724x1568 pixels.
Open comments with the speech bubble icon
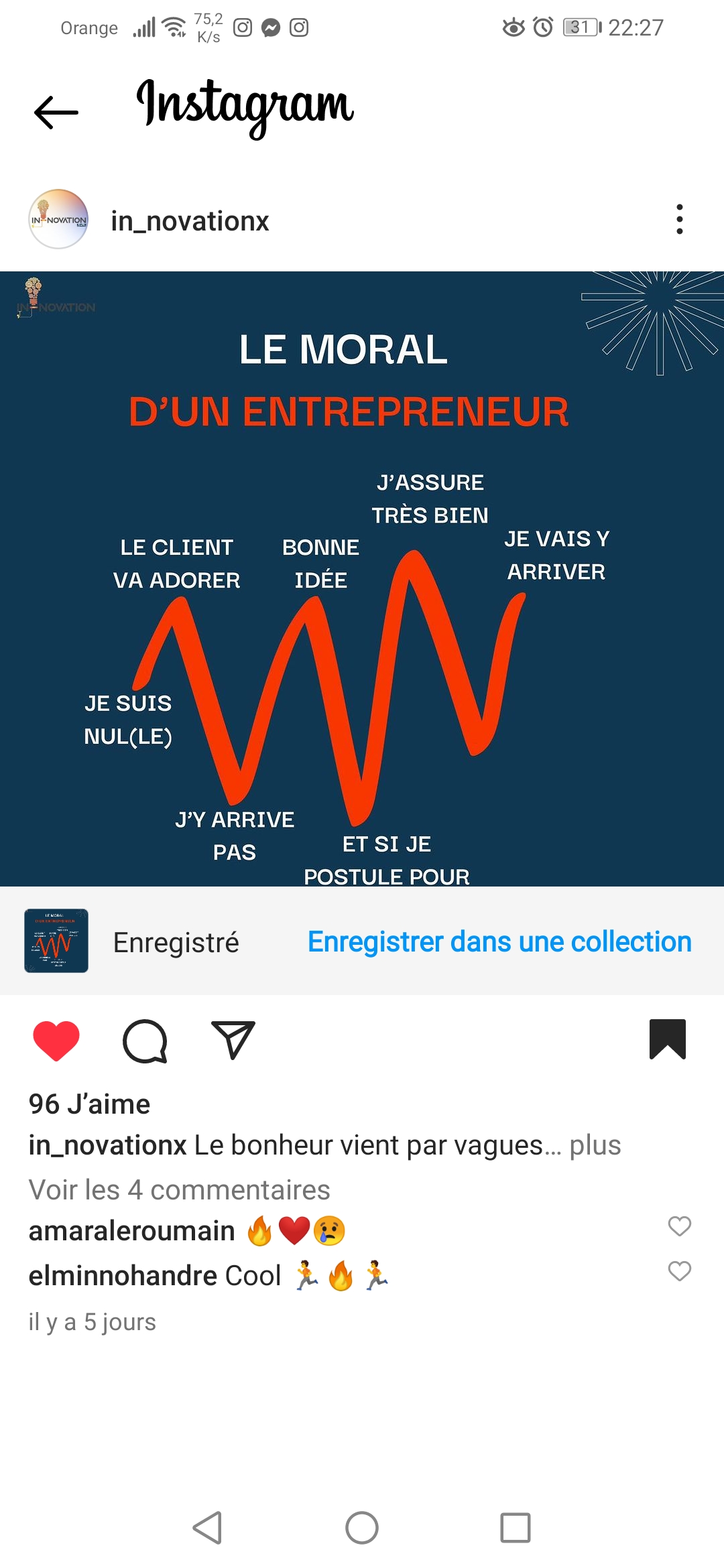[145, 1041]
